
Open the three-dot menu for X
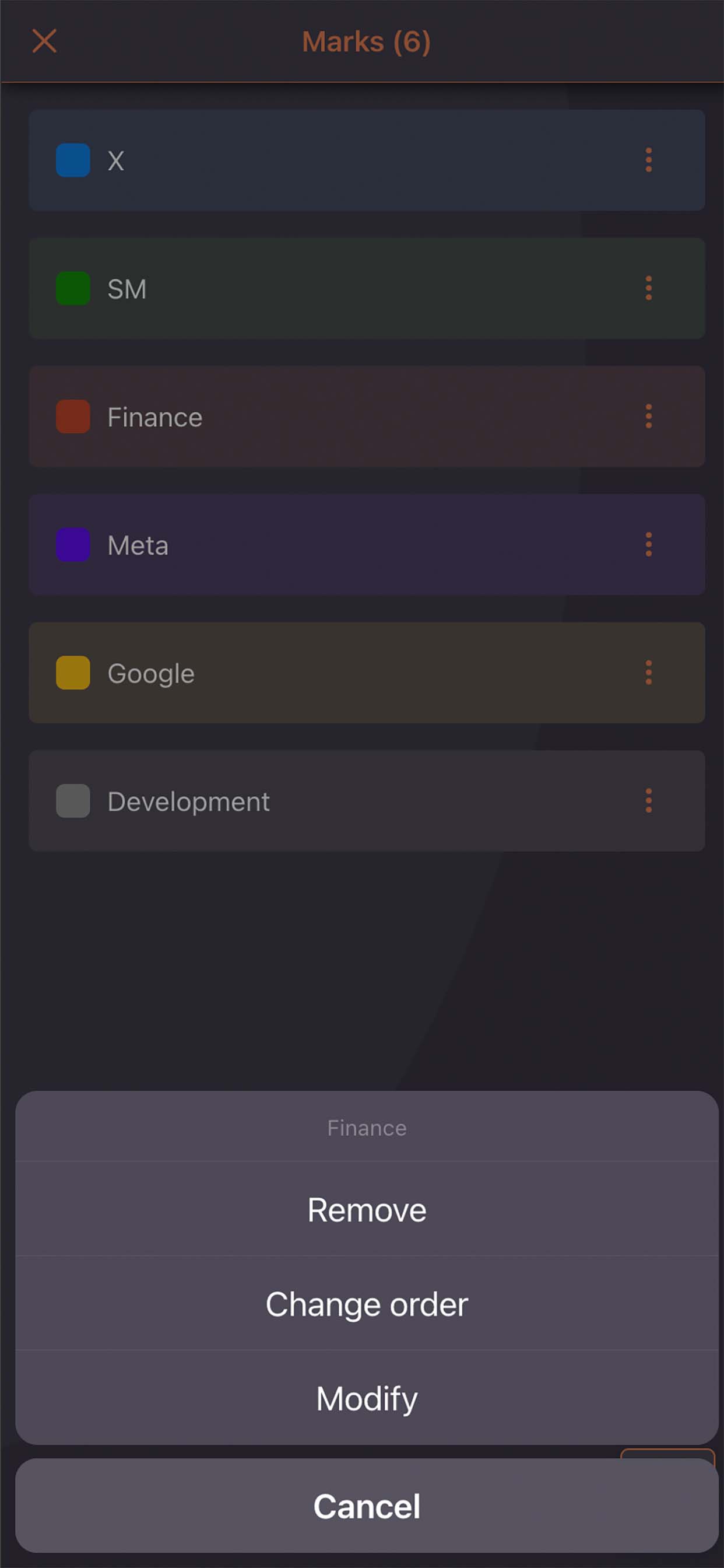tap(648, 160)
